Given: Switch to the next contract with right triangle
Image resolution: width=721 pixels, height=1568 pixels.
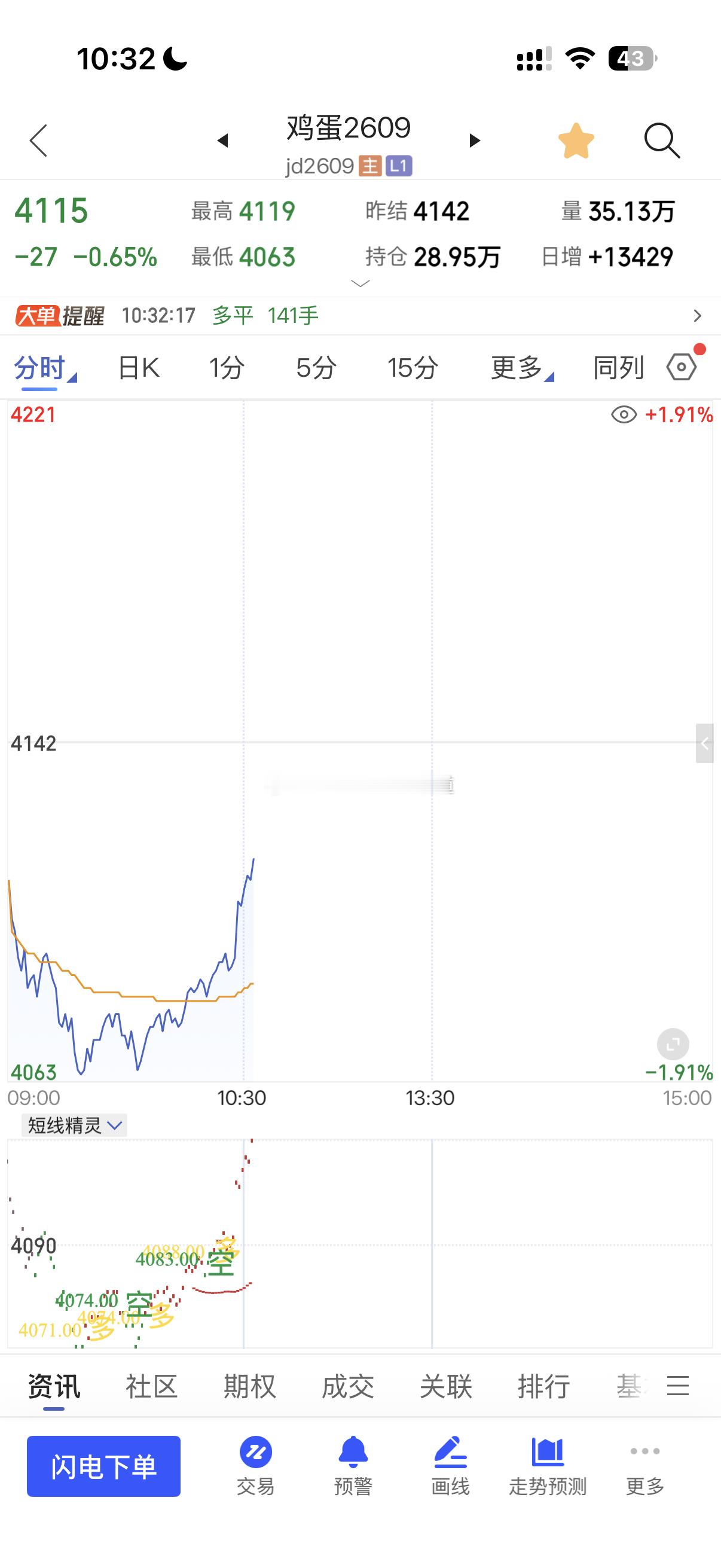Looking at the screenshot, I should click(x=475, y=141).
